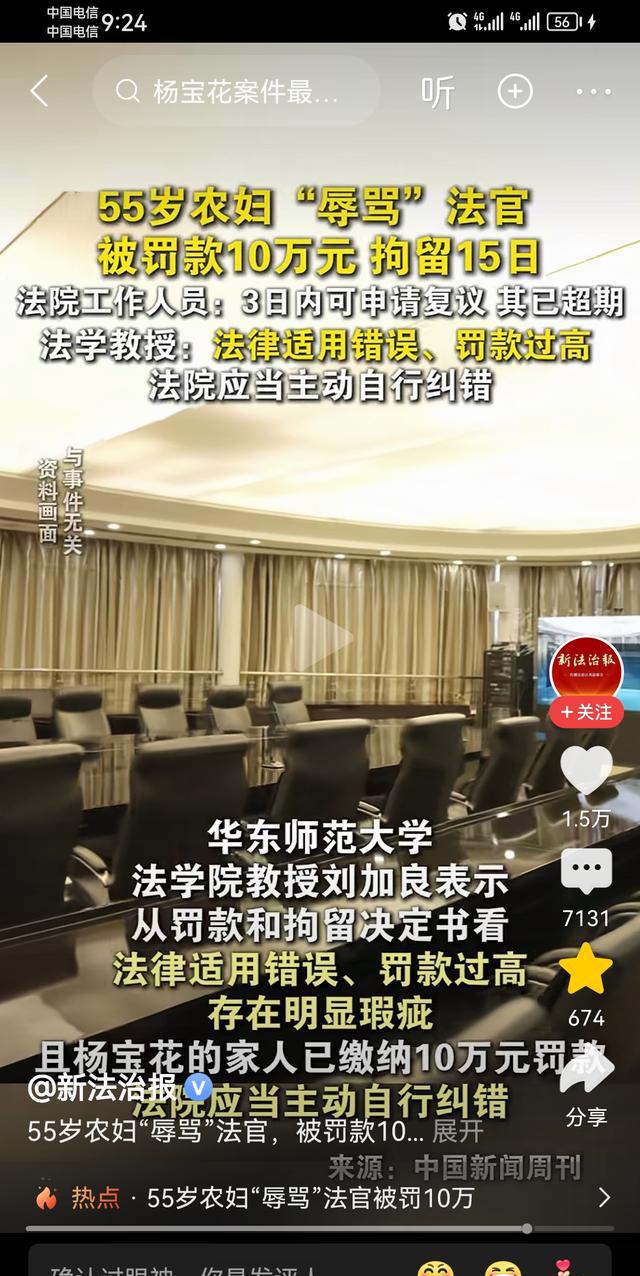
Task: Like this video with the heart icon
Action: pyautogui.click(x=586, y=772)
